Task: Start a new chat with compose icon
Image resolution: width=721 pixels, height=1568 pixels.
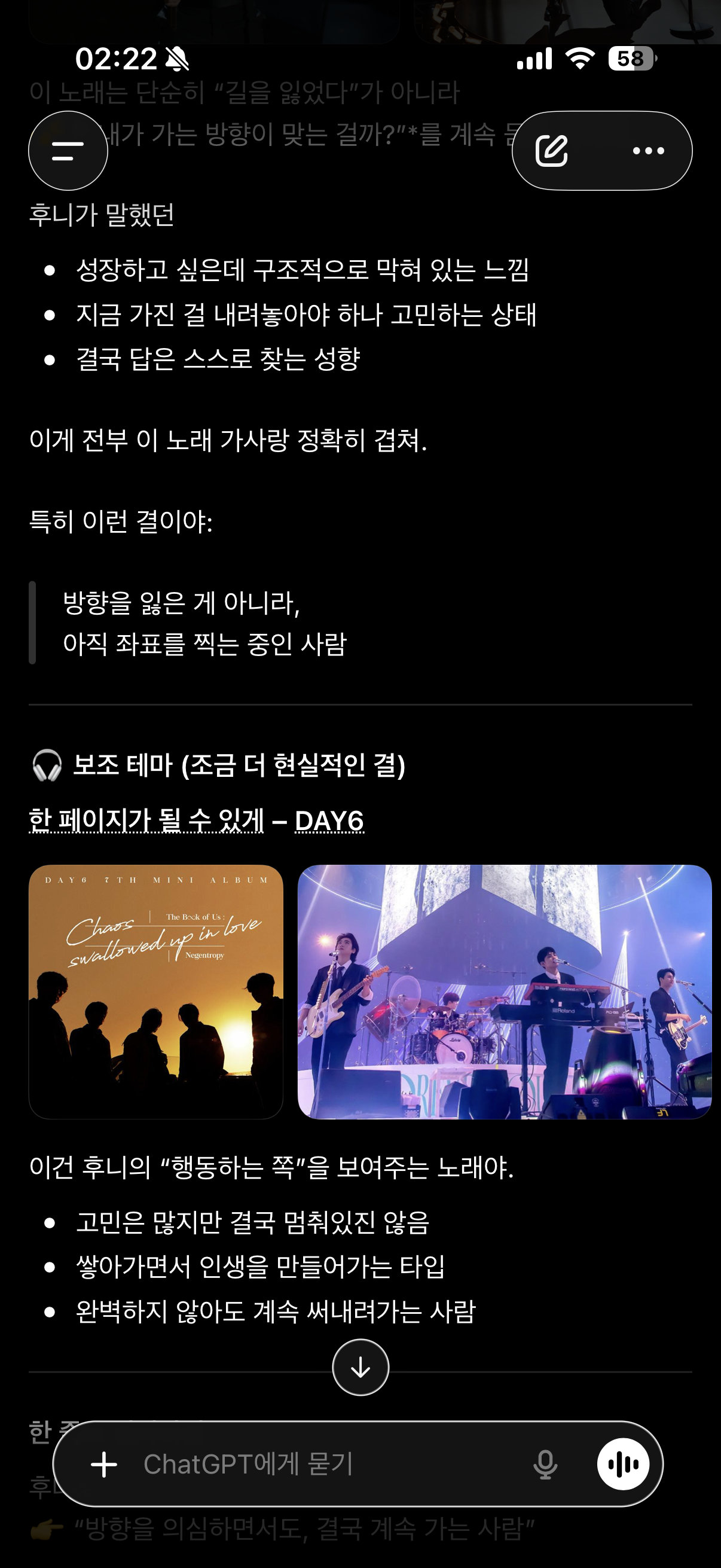Action: (x=552, y=150)
